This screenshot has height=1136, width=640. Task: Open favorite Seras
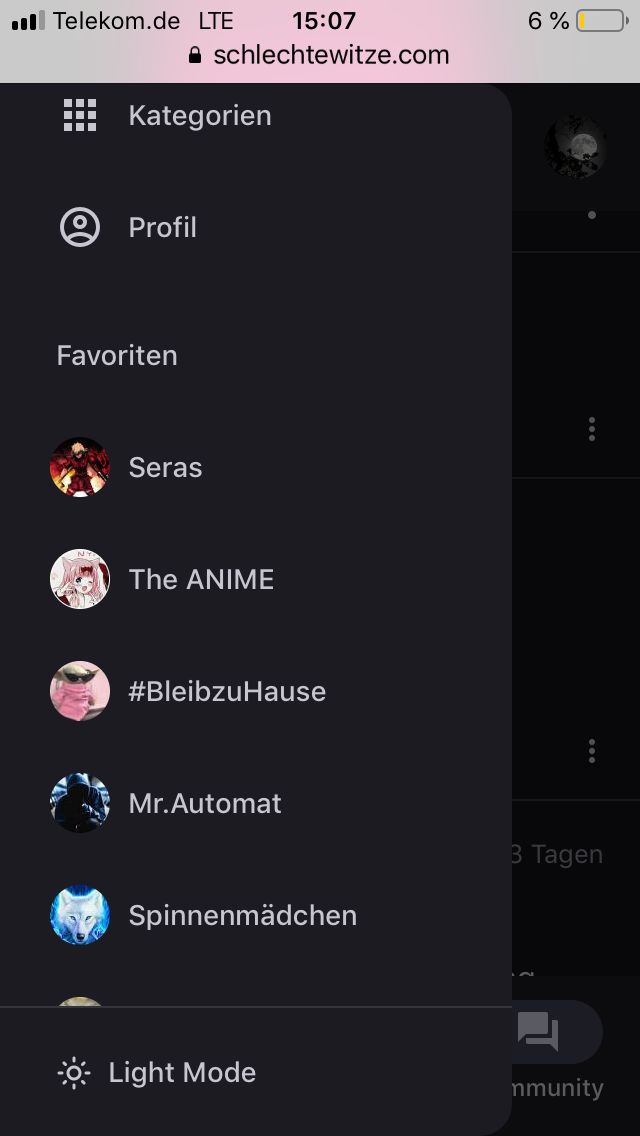[165, 468]
